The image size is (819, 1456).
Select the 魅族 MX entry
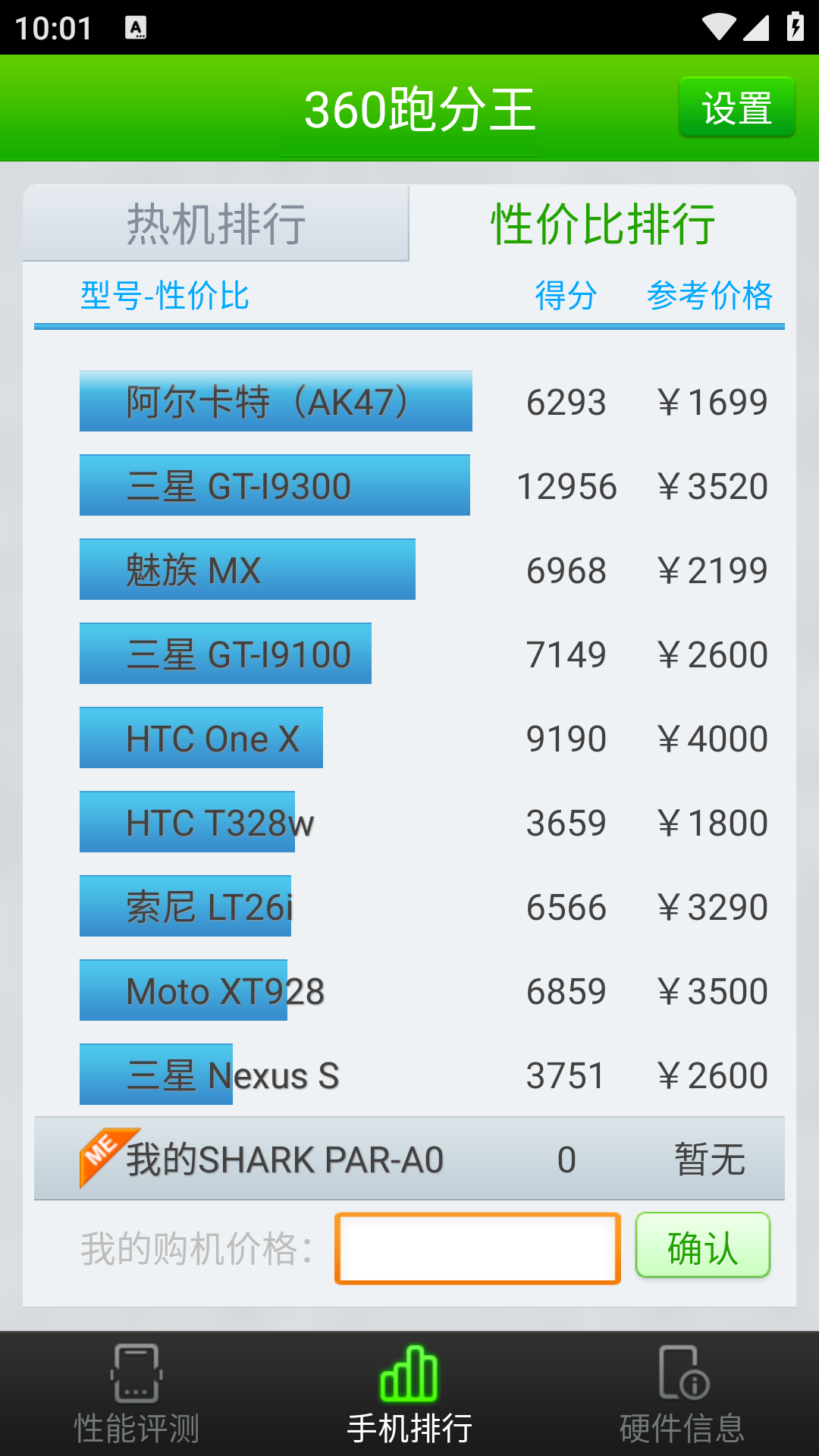246,569
